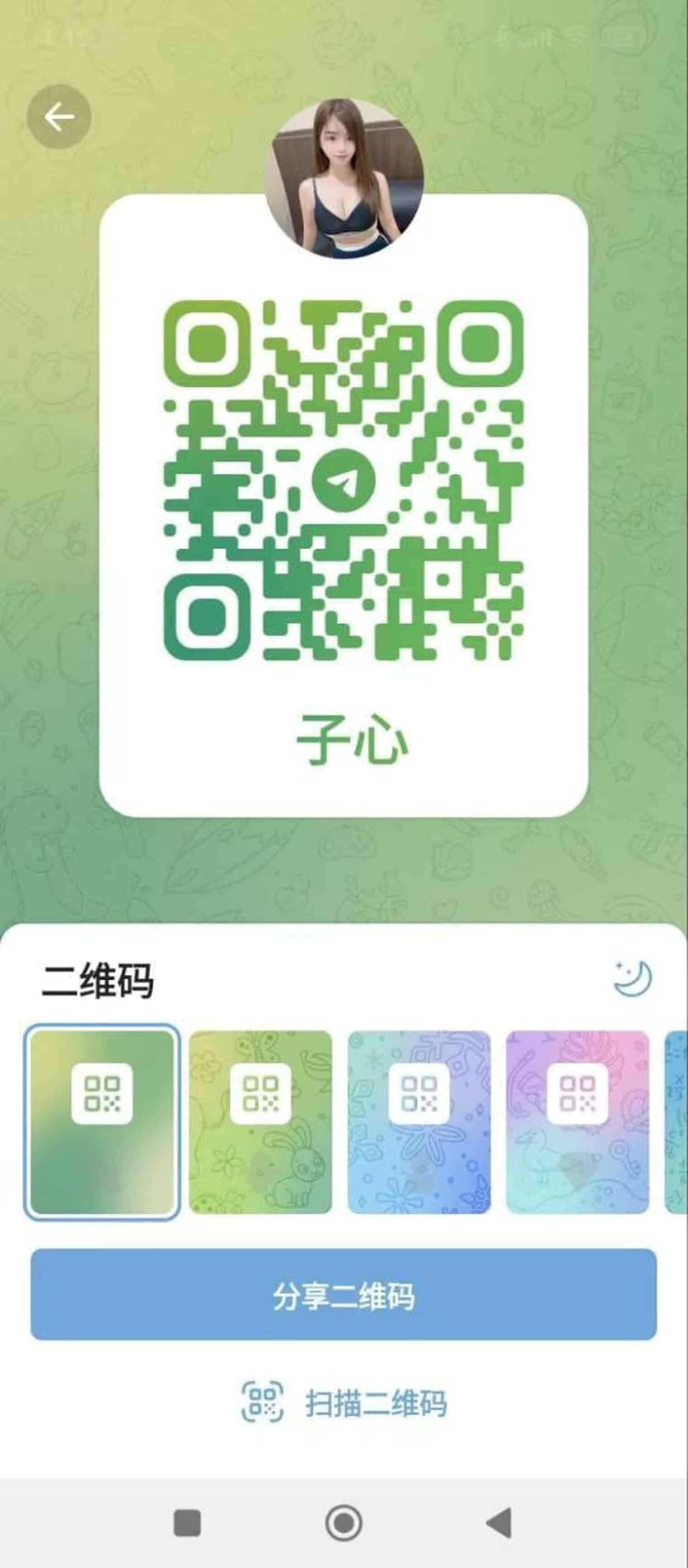The height and width of the screenshot is (1568, 688).
Task: Select the purple-pink bird pattern theme
Action: [577, 1122]
